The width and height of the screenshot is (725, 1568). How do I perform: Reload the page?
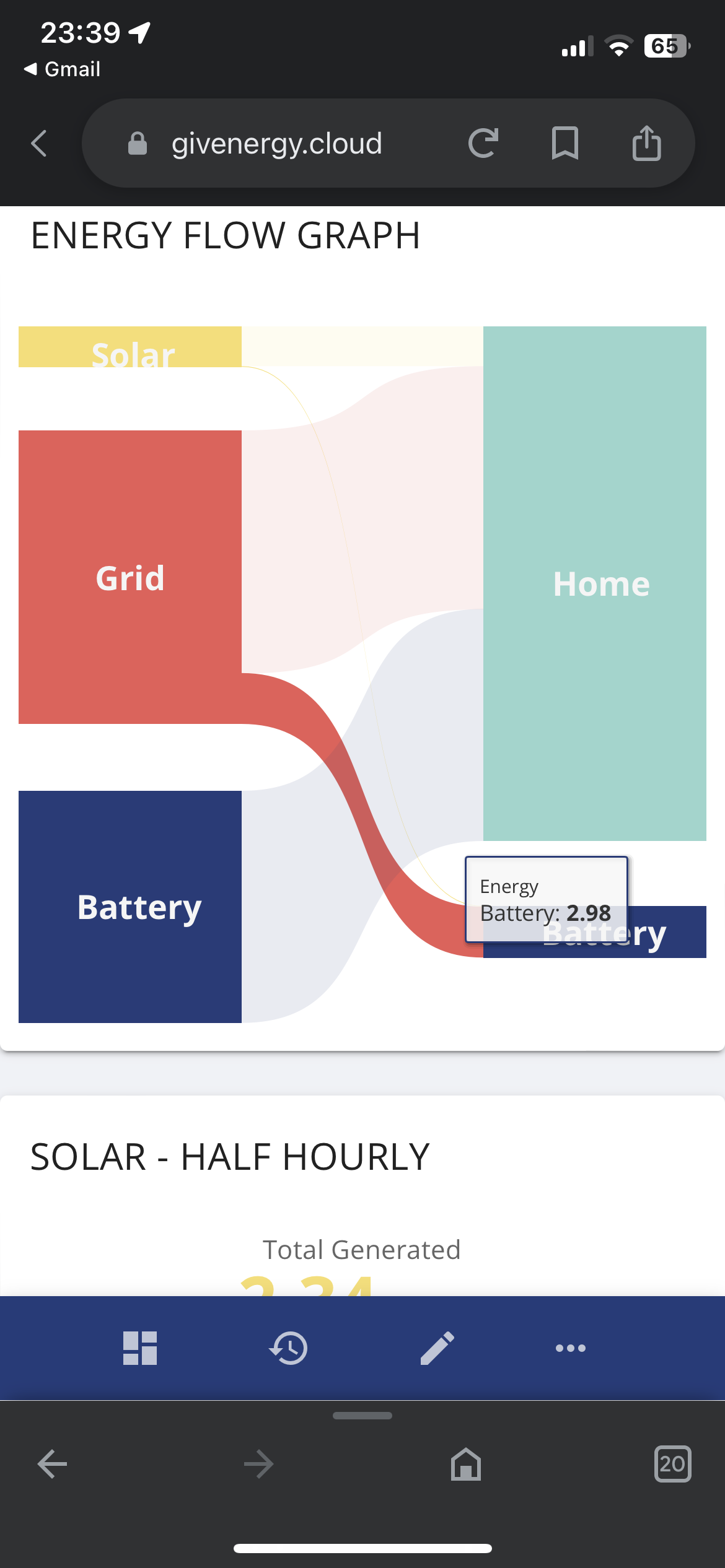point(483,144)
